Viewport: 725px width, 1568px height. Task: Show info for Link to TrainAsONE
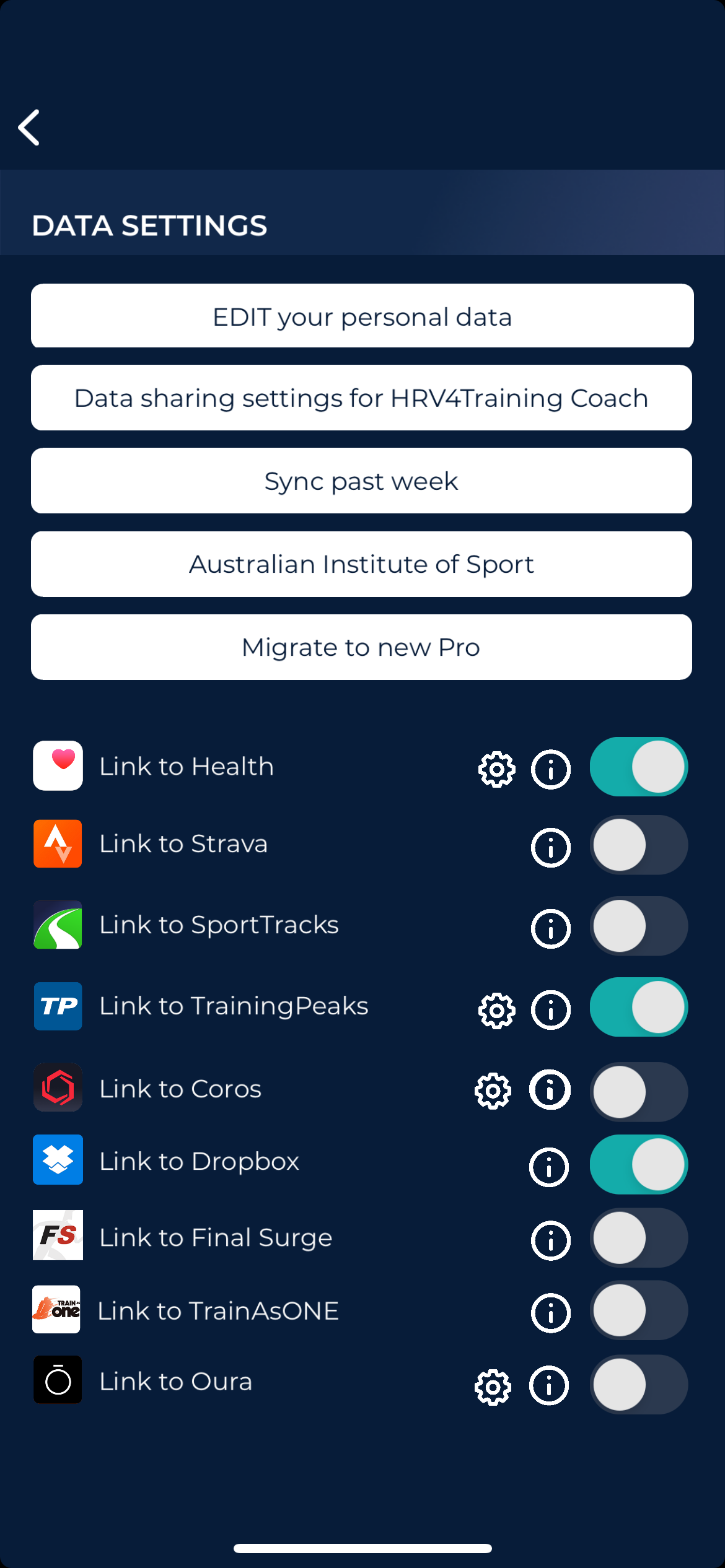click(x=550, y=1313)
